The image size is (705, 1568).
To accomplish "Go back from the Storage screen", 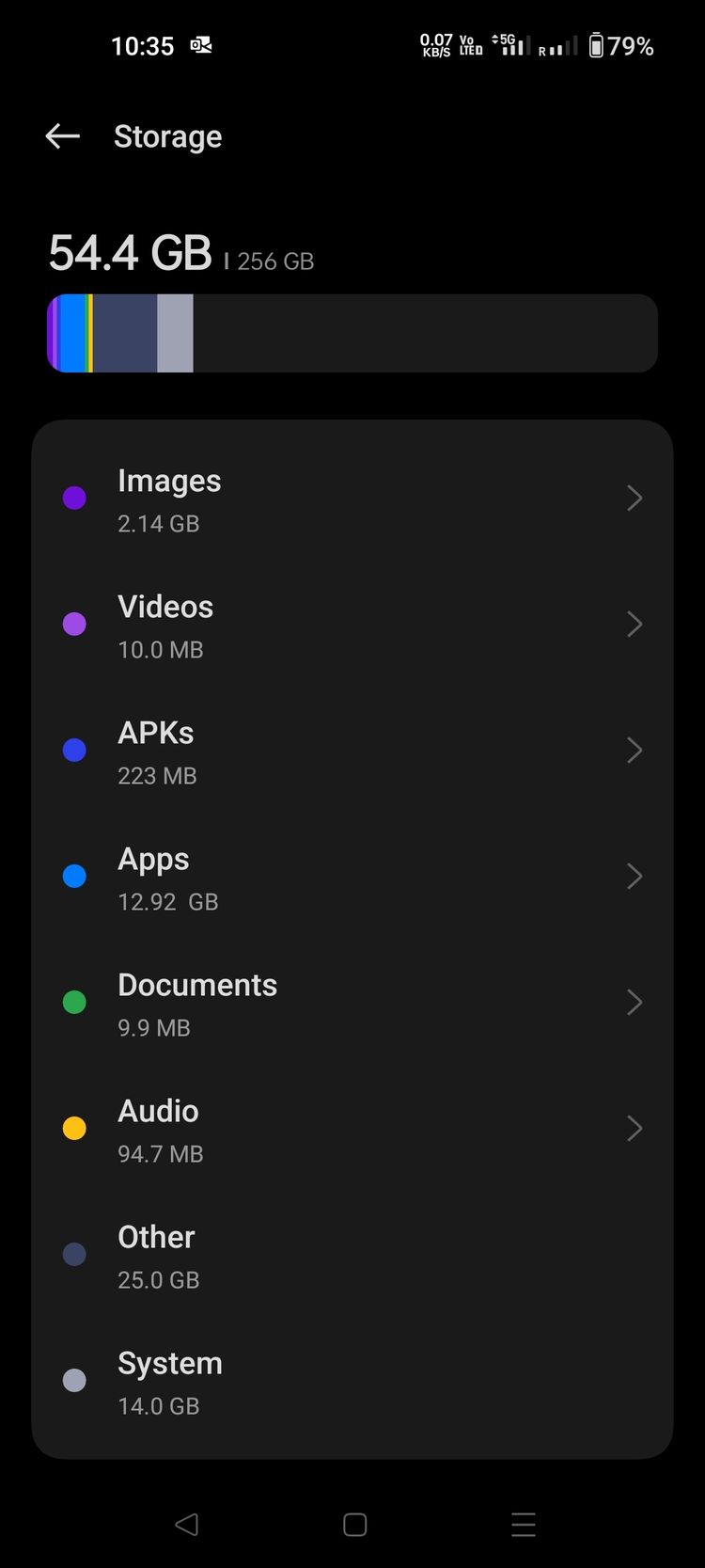I will 63,136.
